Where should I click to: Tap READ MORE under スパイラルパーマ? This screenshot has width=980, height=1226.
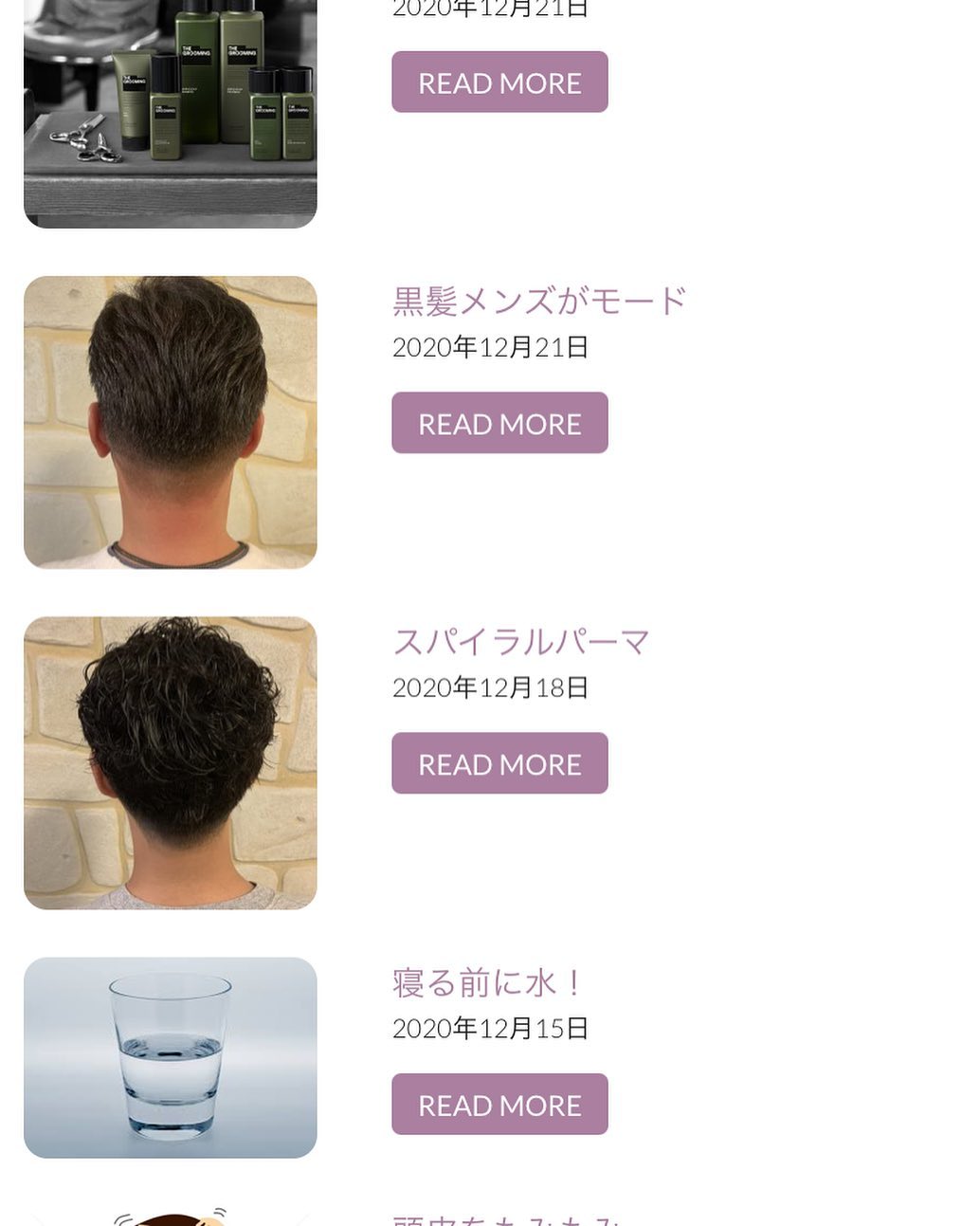click(499, 763)
